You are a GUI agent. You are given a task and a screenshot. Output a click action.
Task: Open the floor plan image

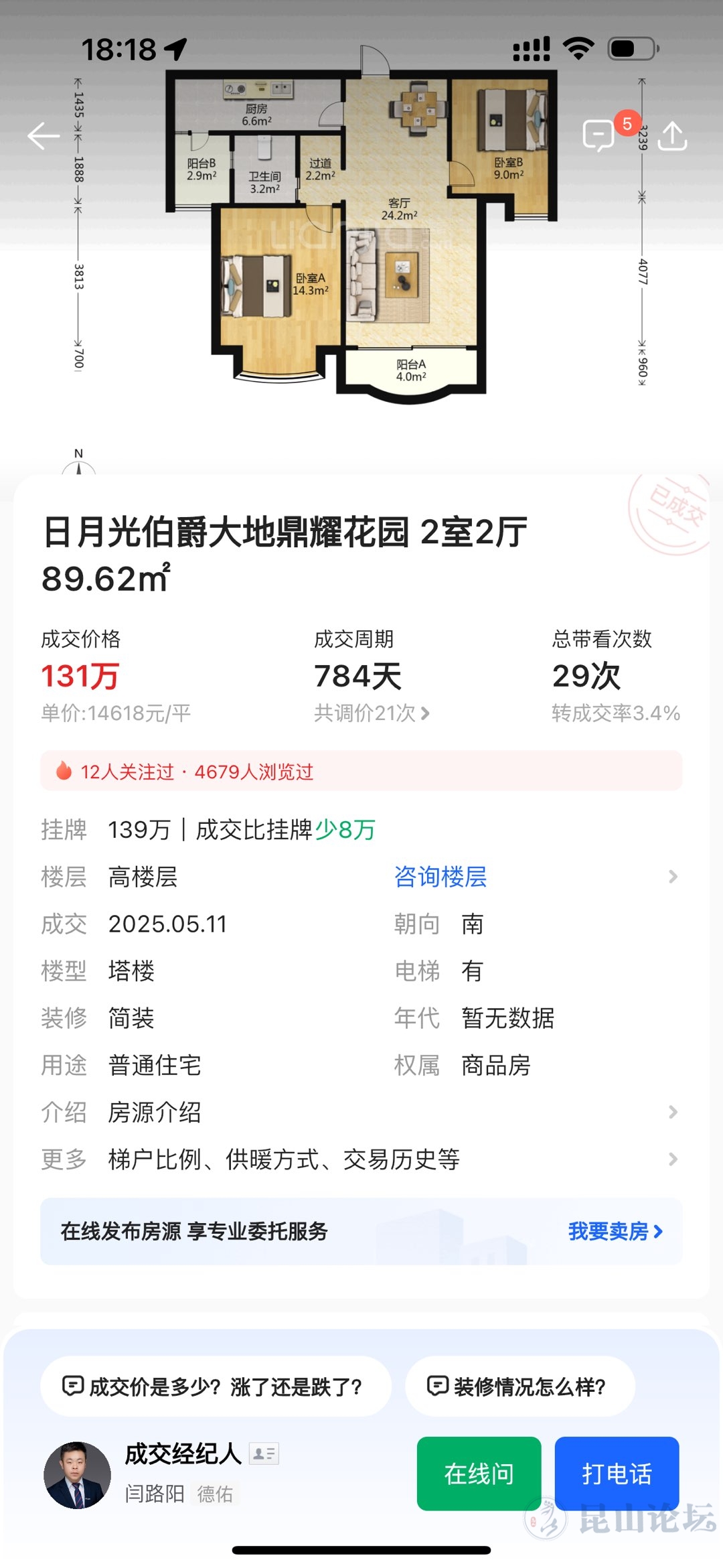point(361,234)
